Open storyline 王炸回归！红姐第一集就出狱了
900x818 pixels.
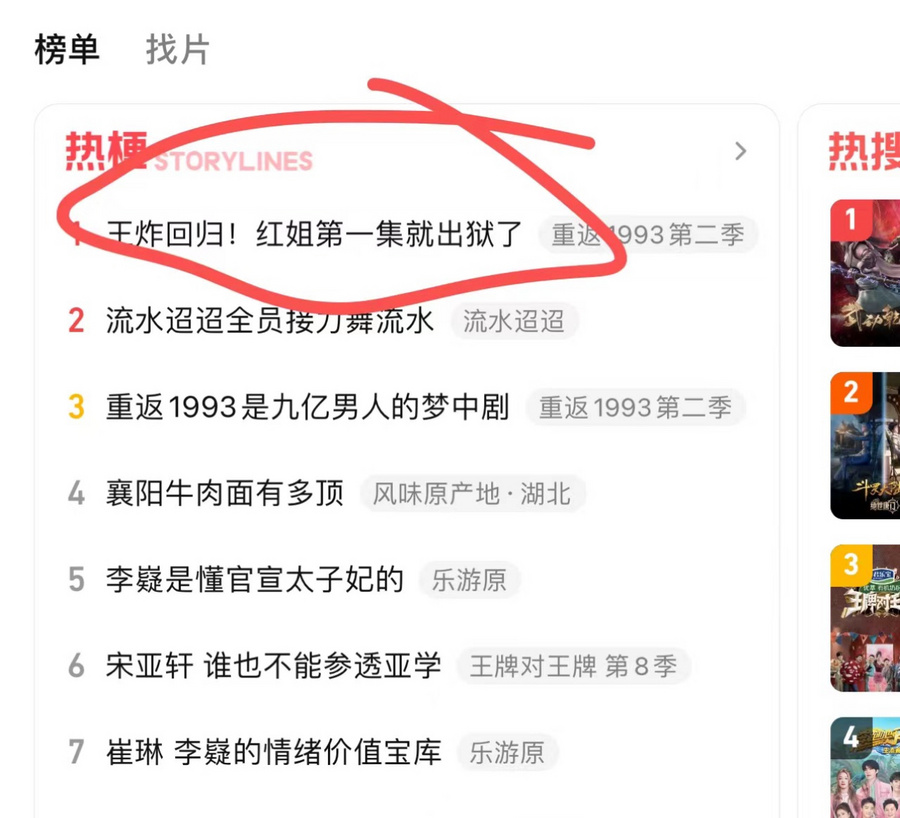[x=315, y=234]
